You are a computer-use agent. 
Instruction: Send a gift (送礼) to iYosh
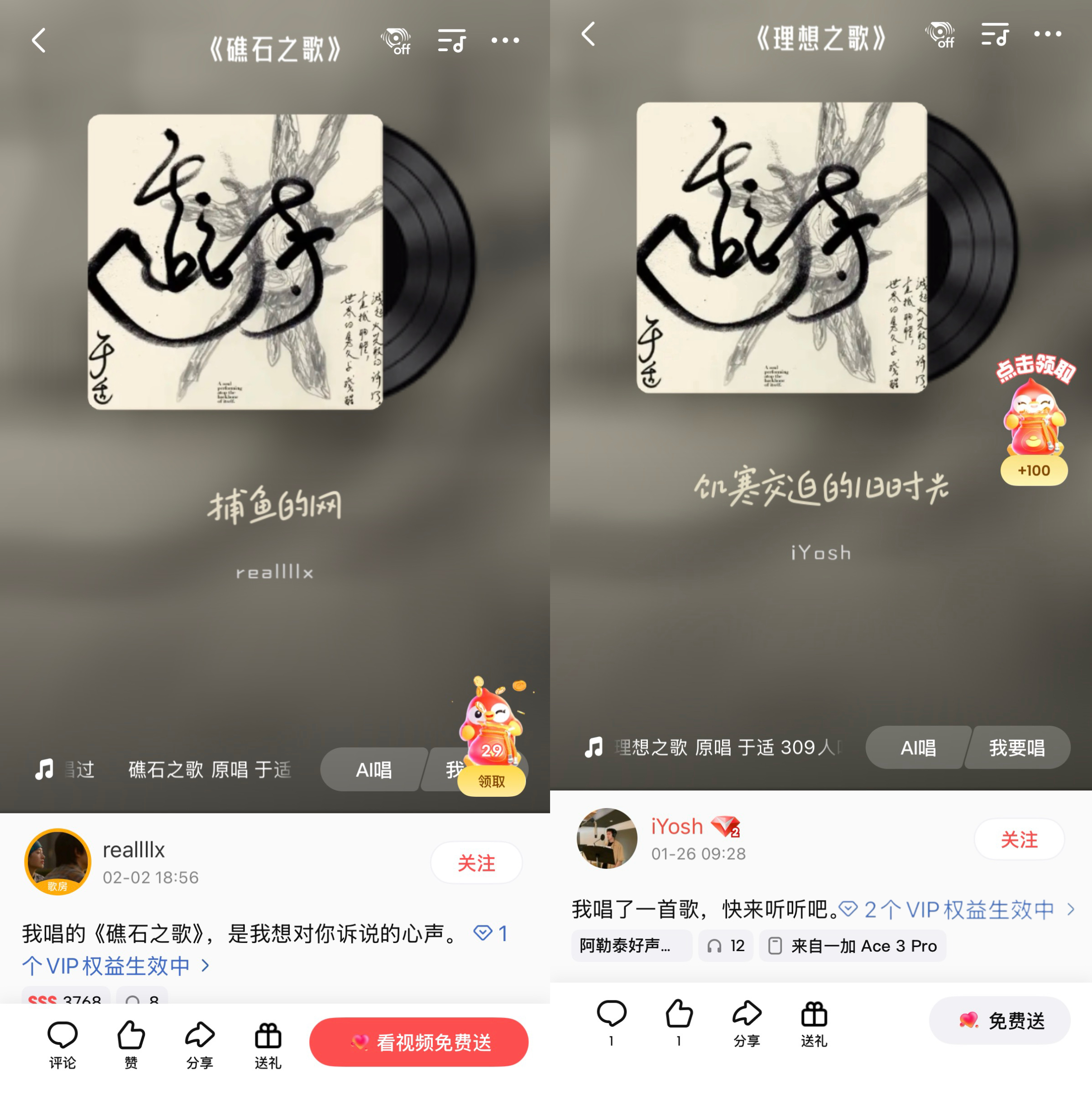[814, 1022]
